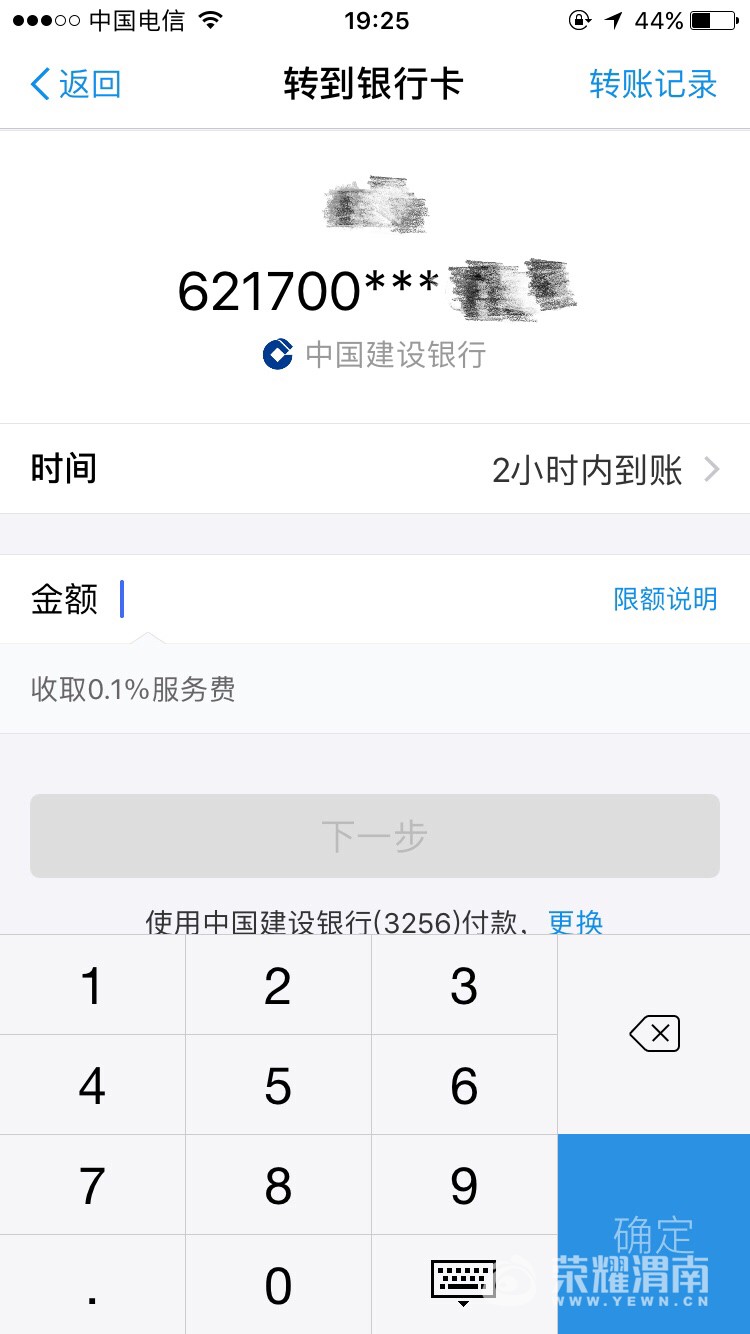Delete a digit with backspace key
This screenshot has height=1334, width=750.
pos(654,1034)
